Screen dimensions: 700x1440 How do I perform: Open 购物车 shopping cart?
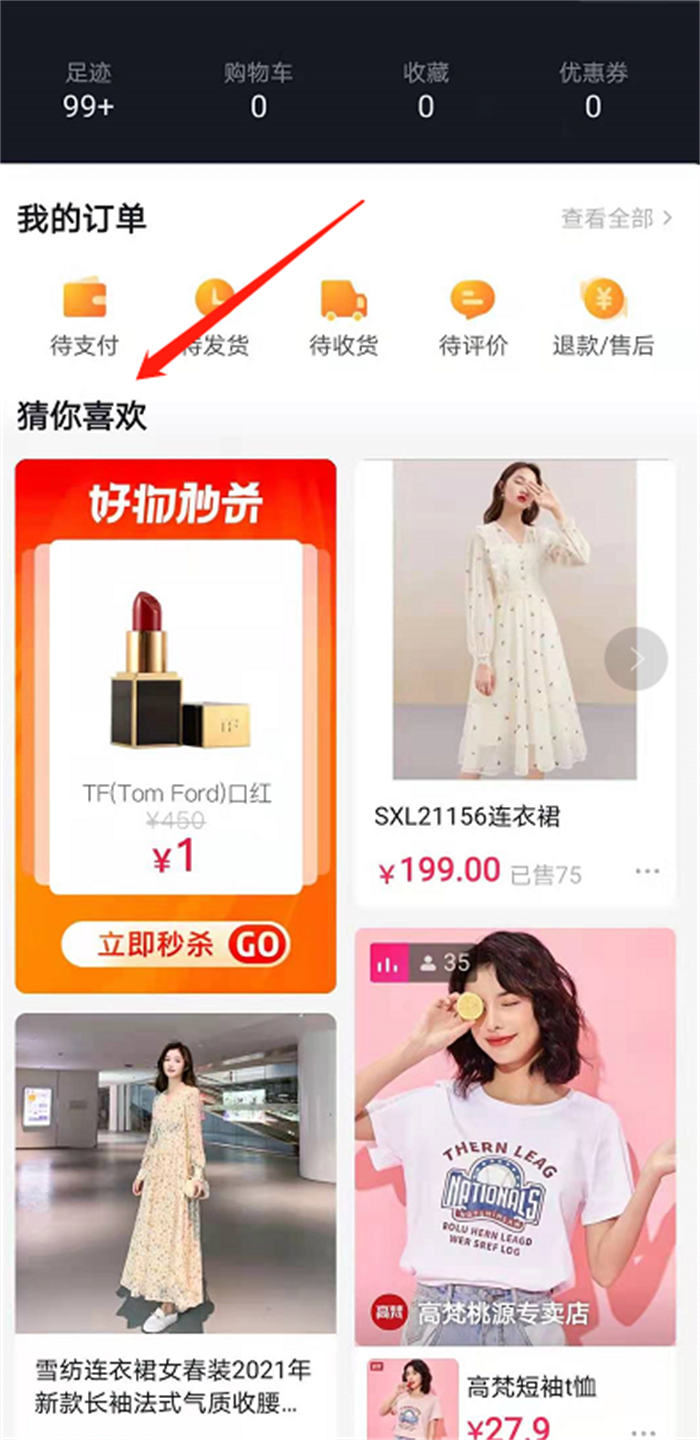click(x=258, y=91)
